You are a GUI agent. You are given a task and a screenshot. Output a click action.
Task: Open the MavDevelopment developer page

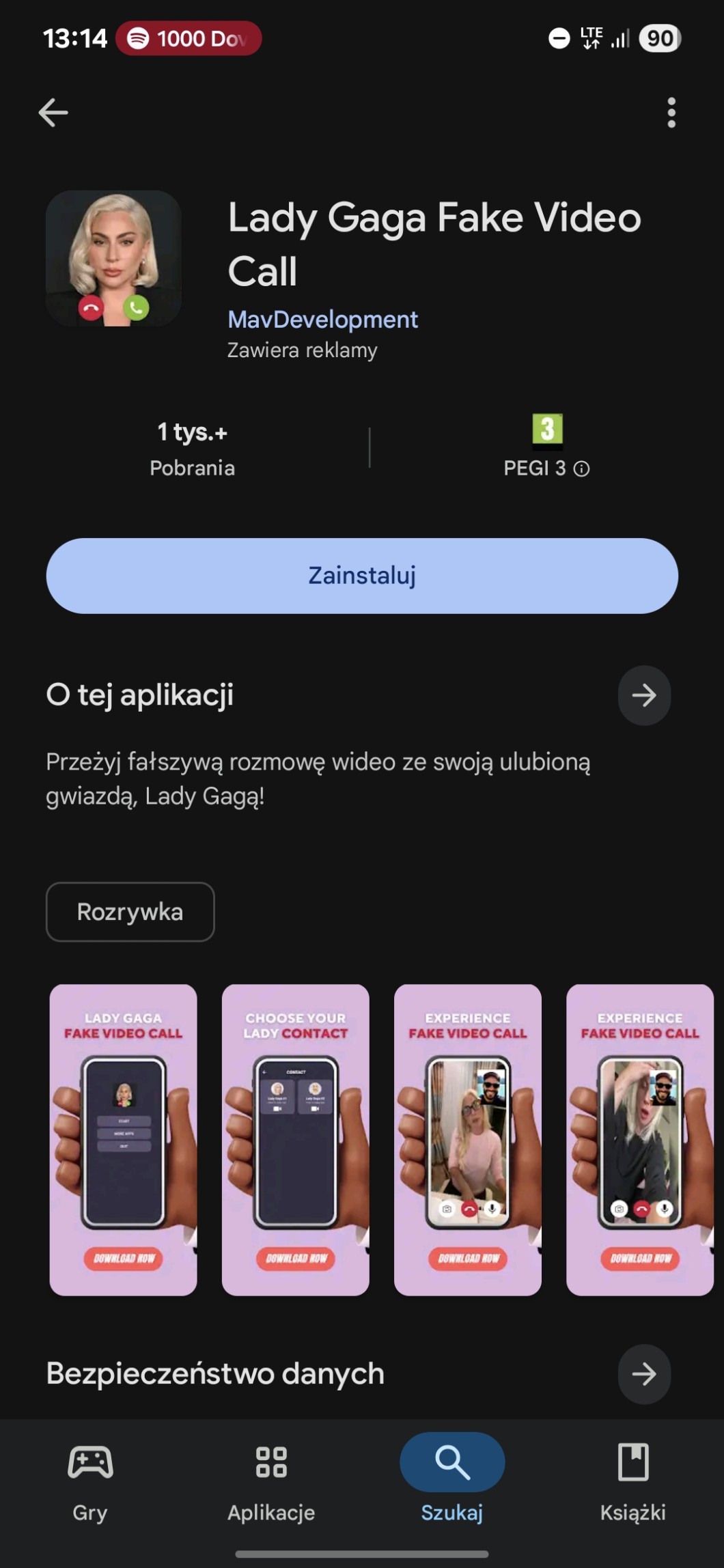(322, 320)
